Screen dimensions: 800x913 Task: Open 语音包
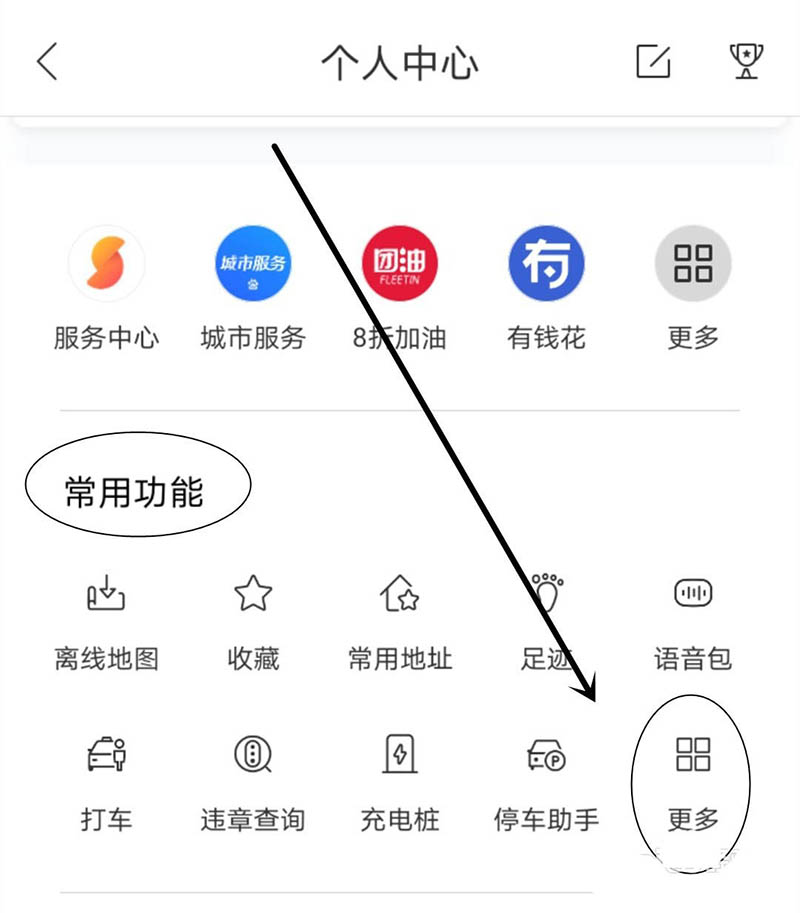coord(693,595)
